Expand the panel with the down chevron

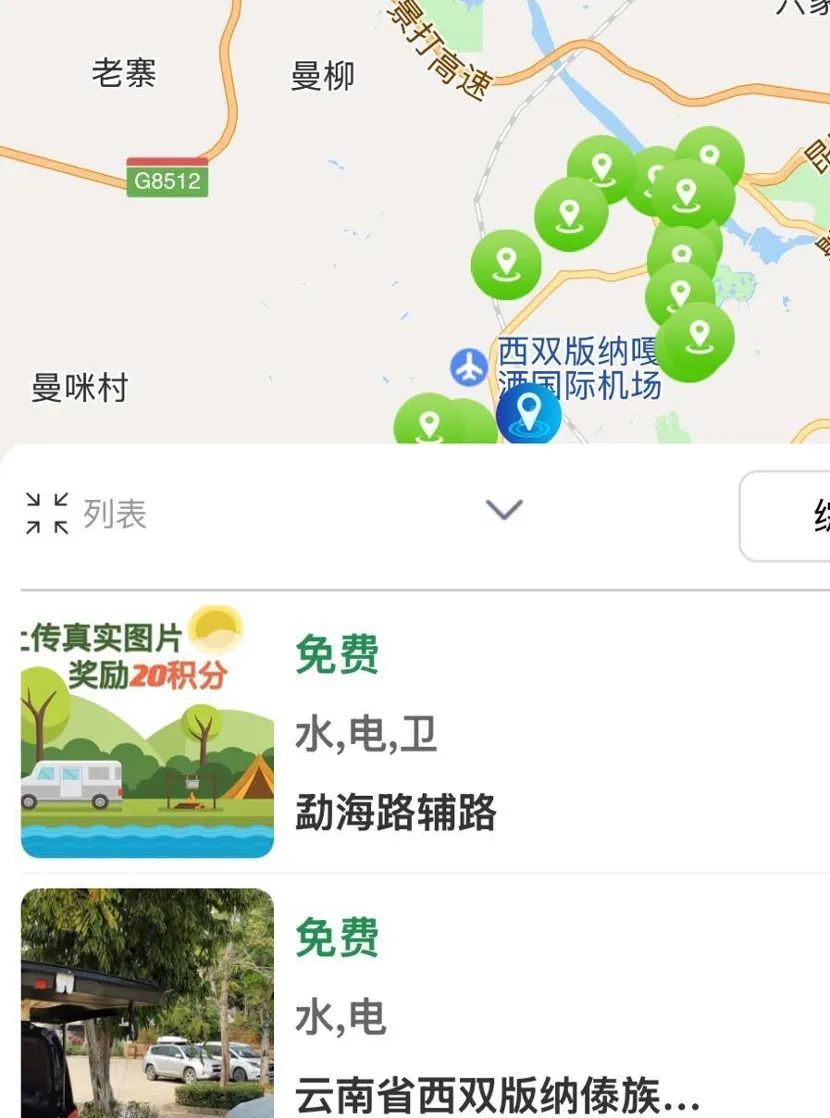pyautogui.click(x=504, y=510)
